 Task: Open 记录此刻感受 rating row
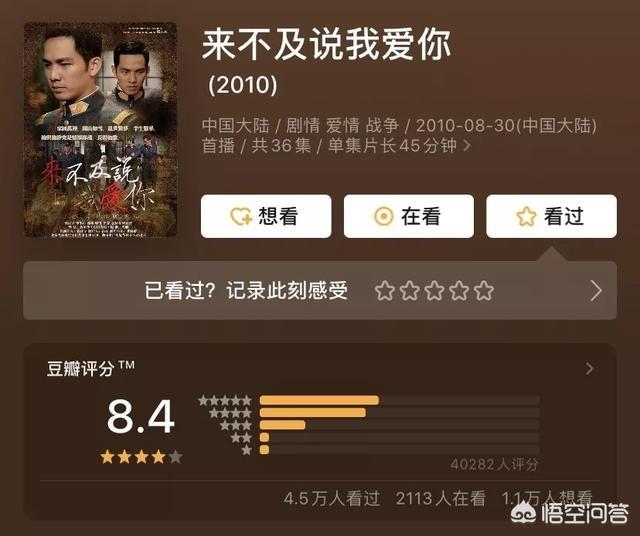(246, 291)
